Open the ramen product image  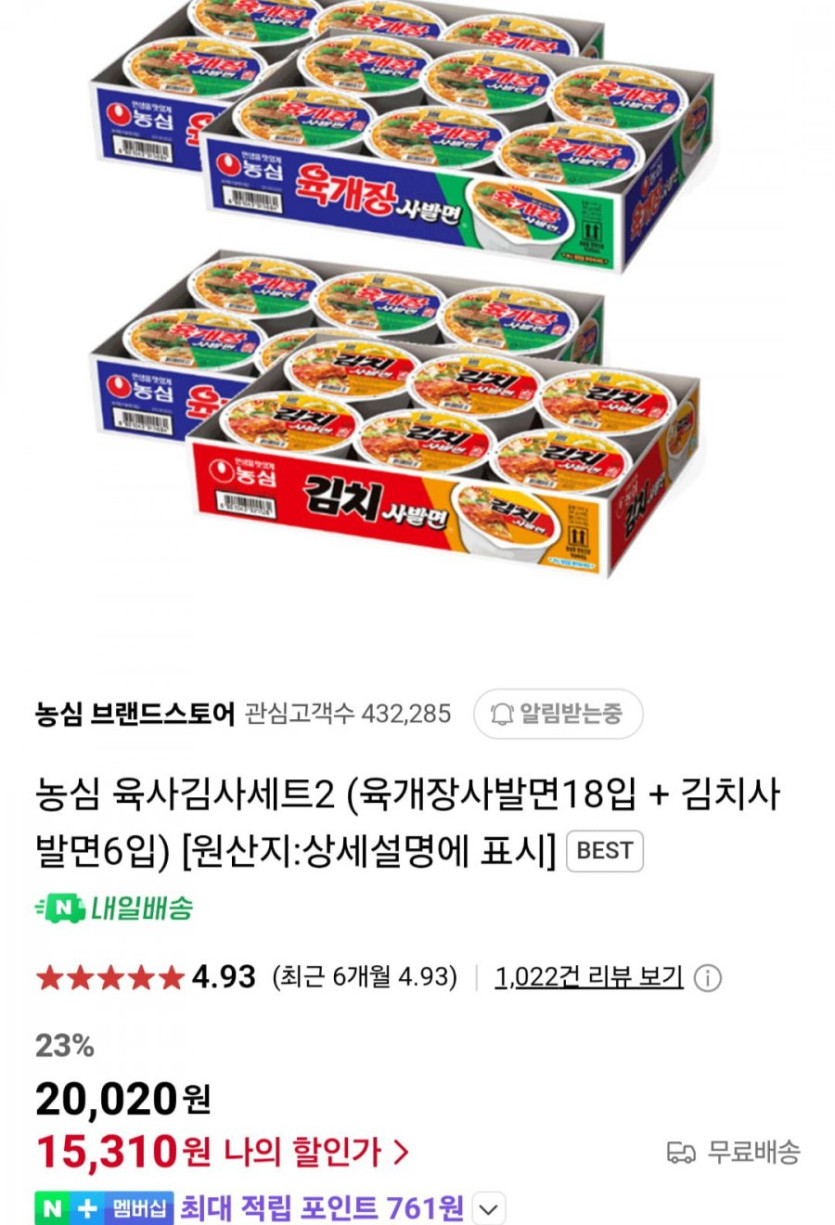(x=400, y=290)
